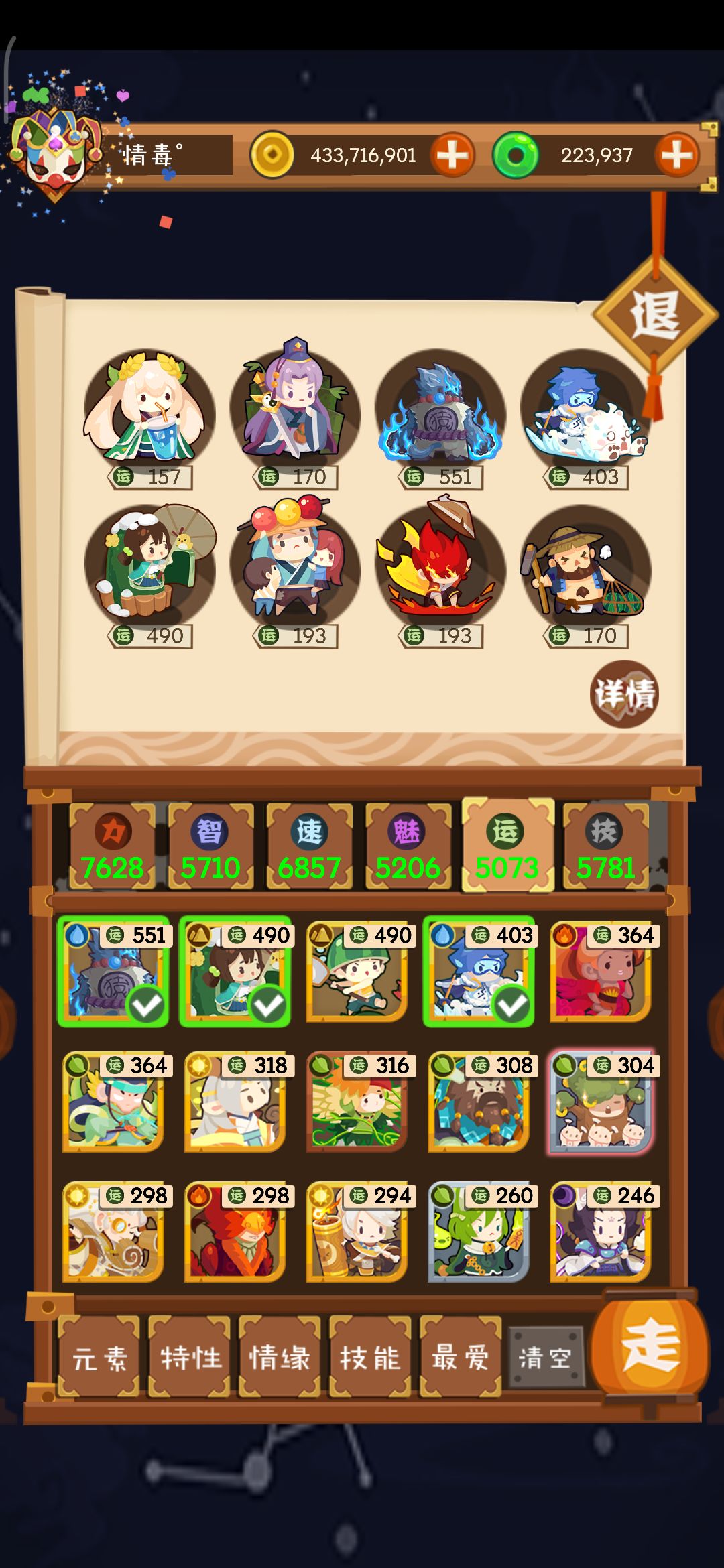Add gold coins with the plus button
This screenshot has width=724, height=1568.
(453, 155)
